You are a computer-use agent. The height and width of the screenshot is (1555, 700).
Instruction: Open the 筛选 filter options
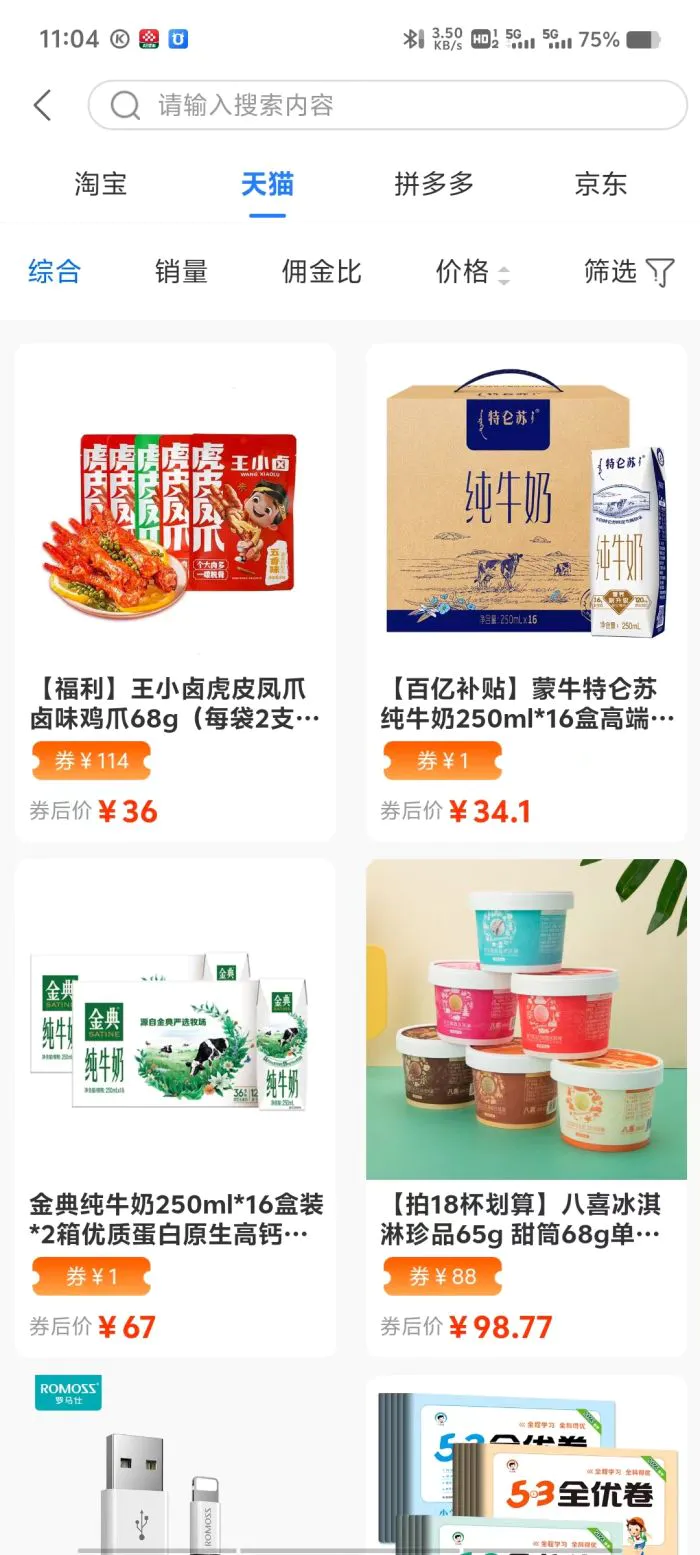628,271
